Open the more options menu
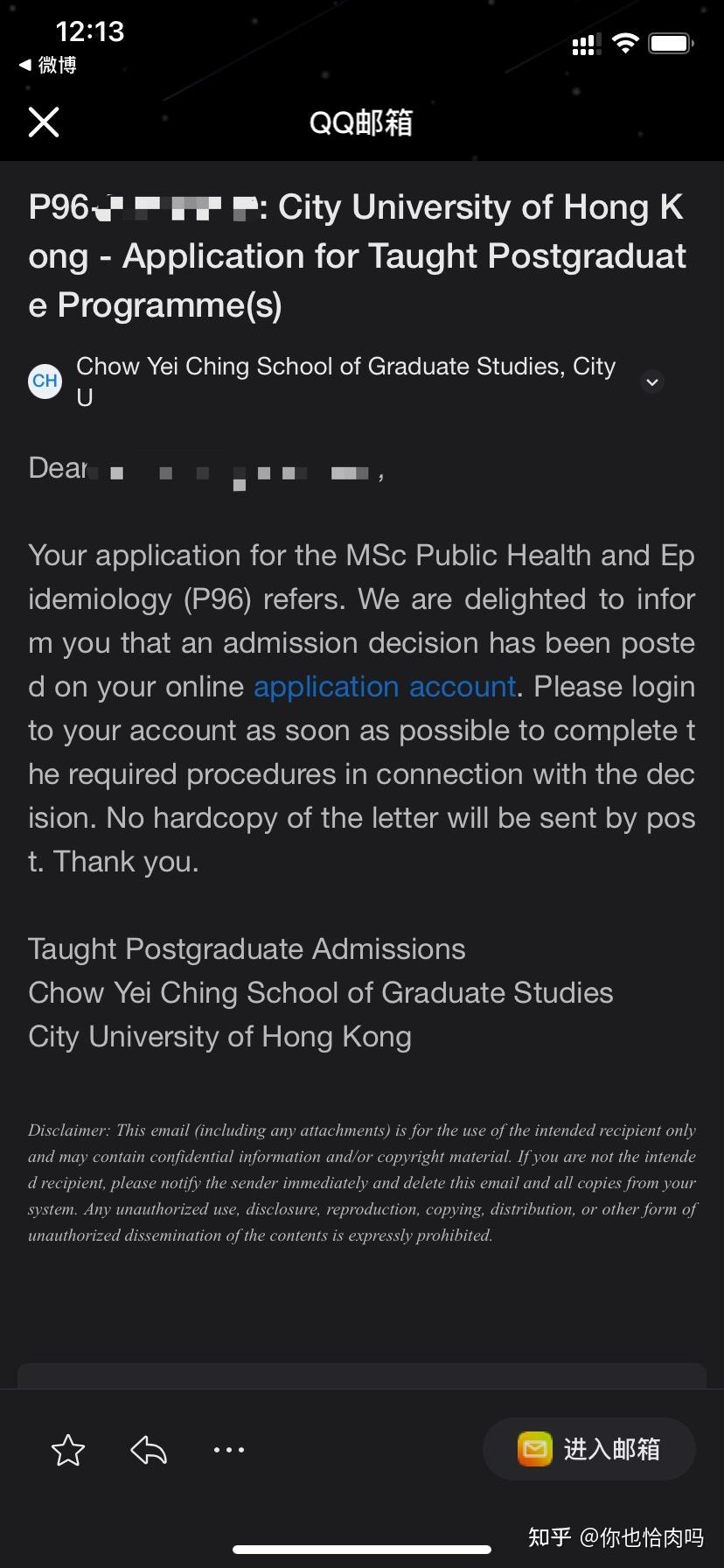Viewport: 724px width, 1568px height. [229, 1450]
